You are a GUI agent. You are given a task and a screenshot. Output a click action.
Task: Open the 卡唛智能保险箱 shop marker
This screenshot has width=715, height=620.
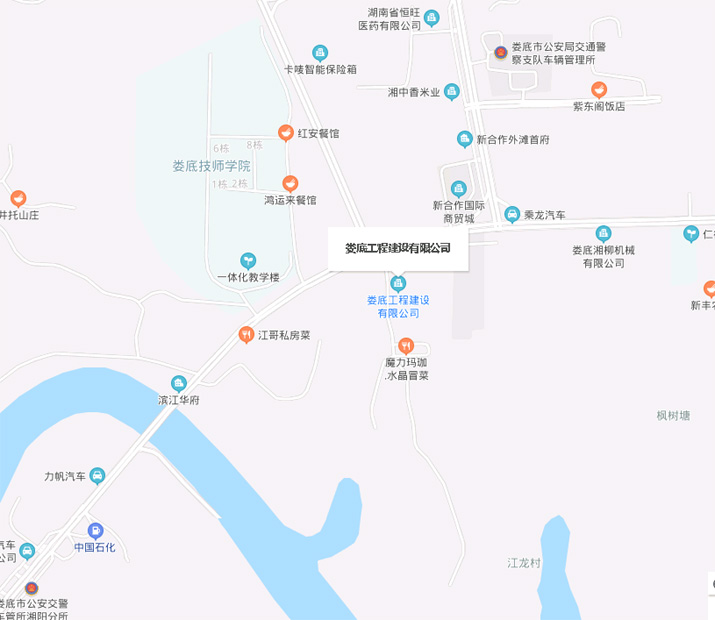coord(320,53)
